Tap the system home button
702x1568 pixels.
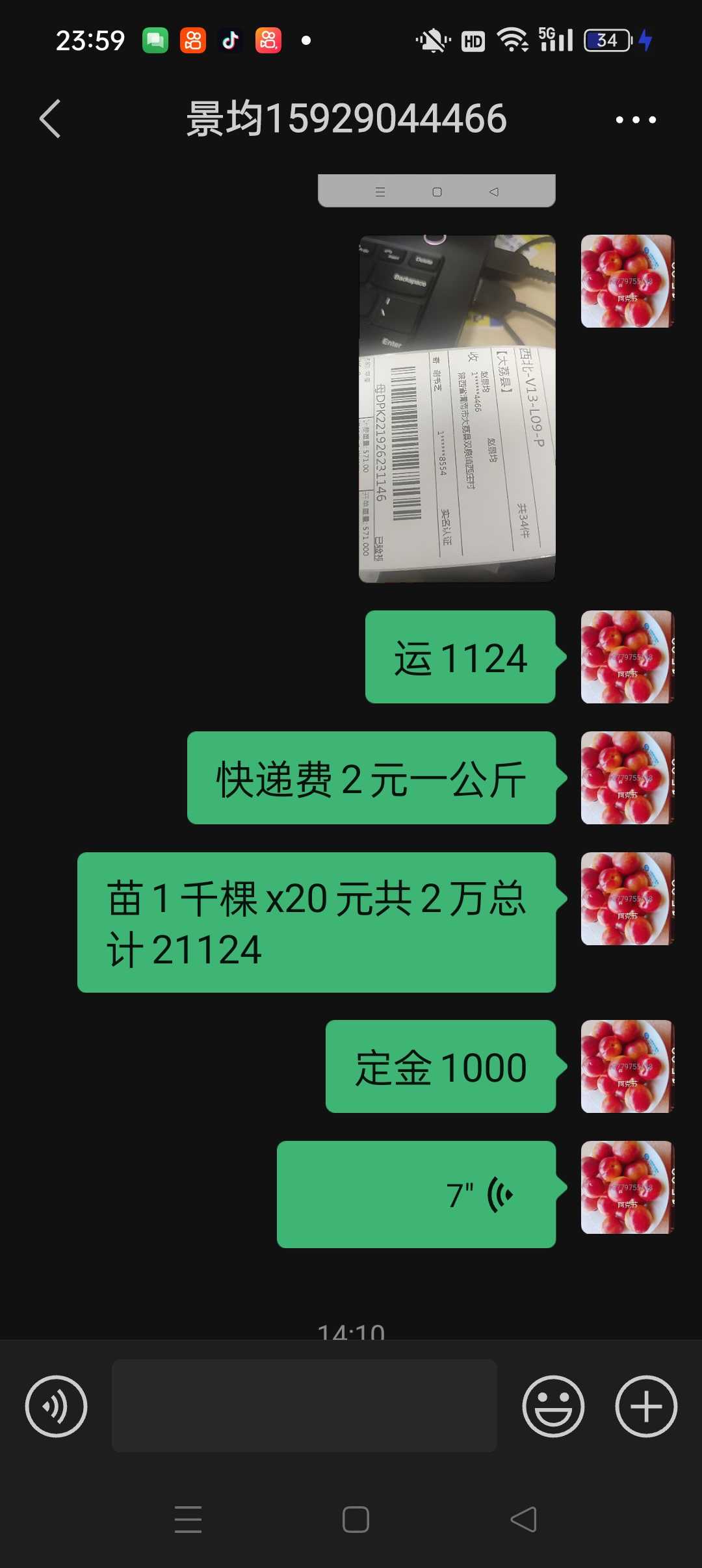(x=356, y=1520)
